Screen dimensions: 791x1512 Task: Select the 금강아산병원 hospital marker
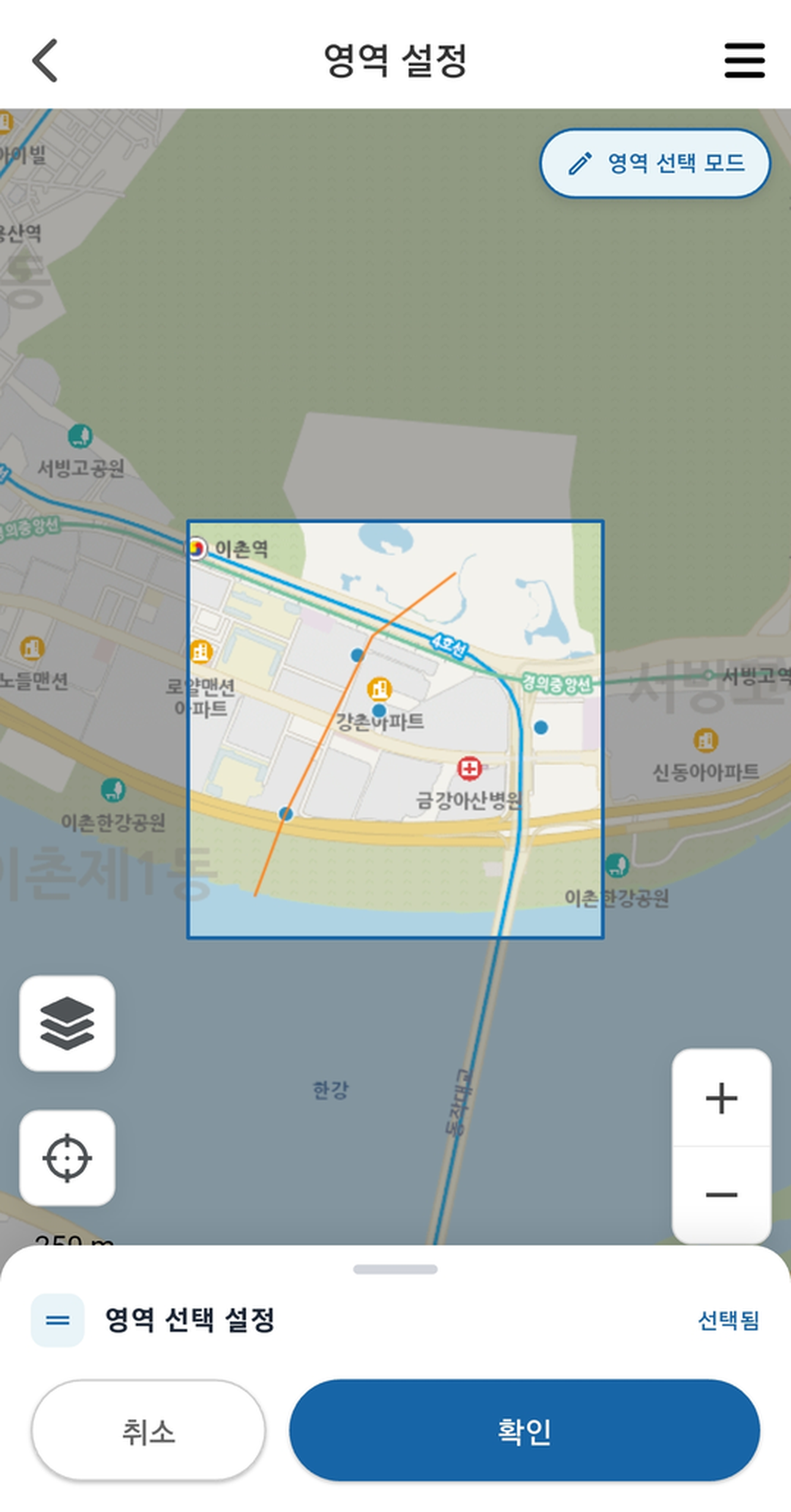469,768
